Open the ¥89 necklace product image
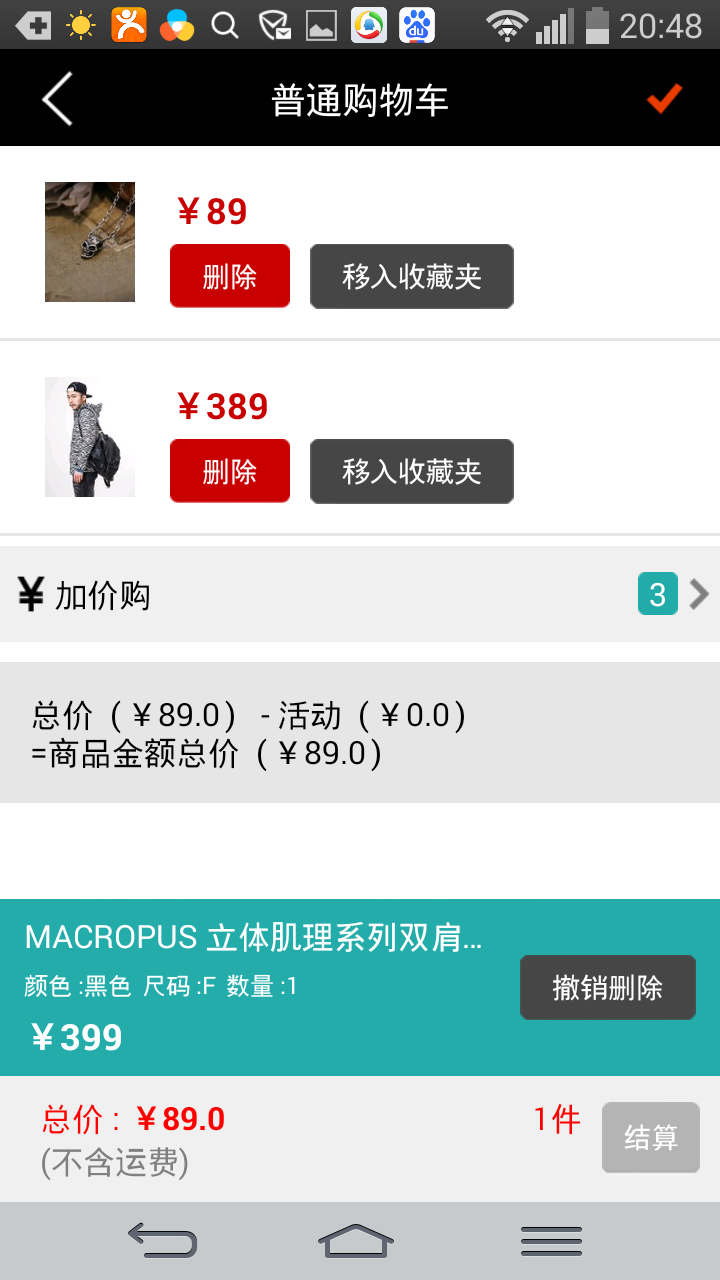720x1280 pixels. tap(90, 242)
